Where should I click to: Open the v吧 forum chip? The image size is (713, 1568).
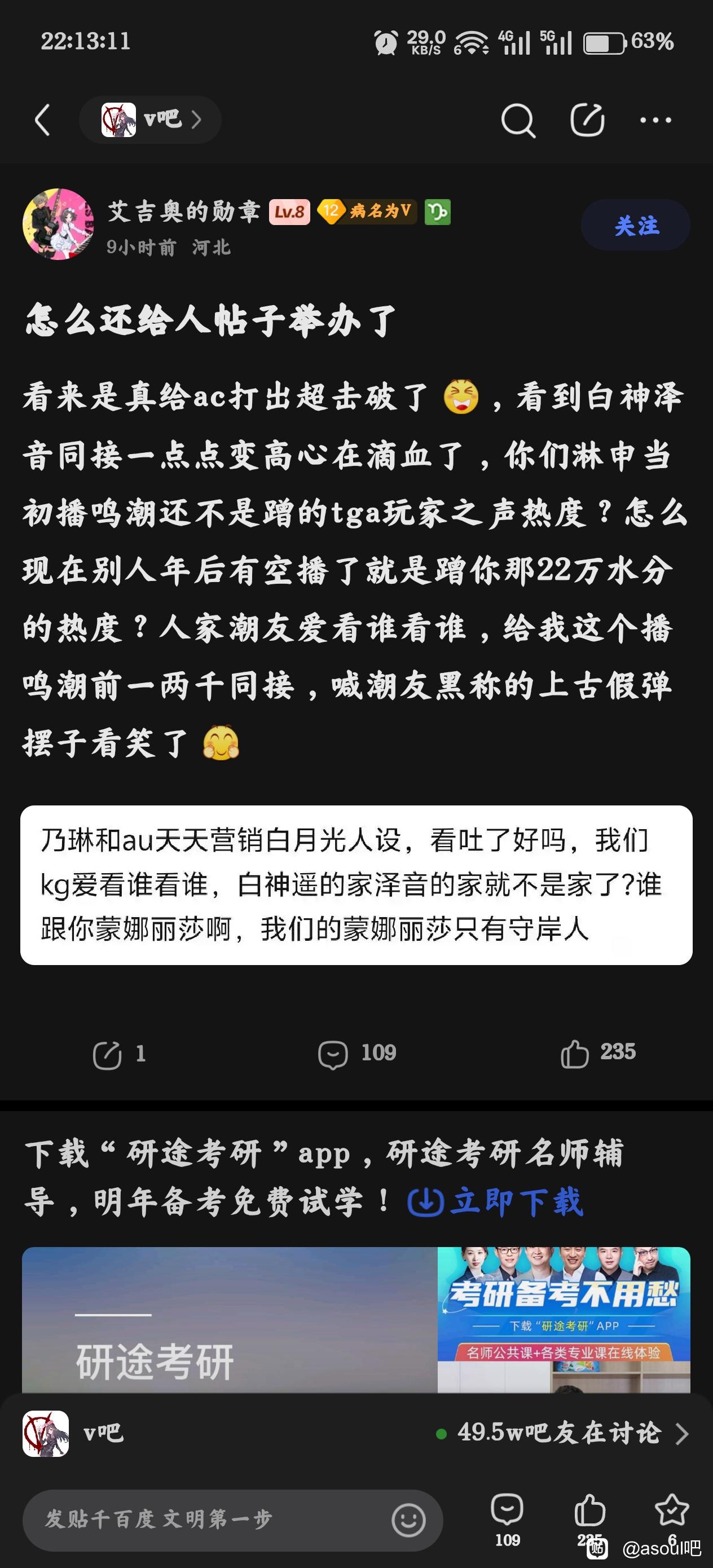coord(150,120)
